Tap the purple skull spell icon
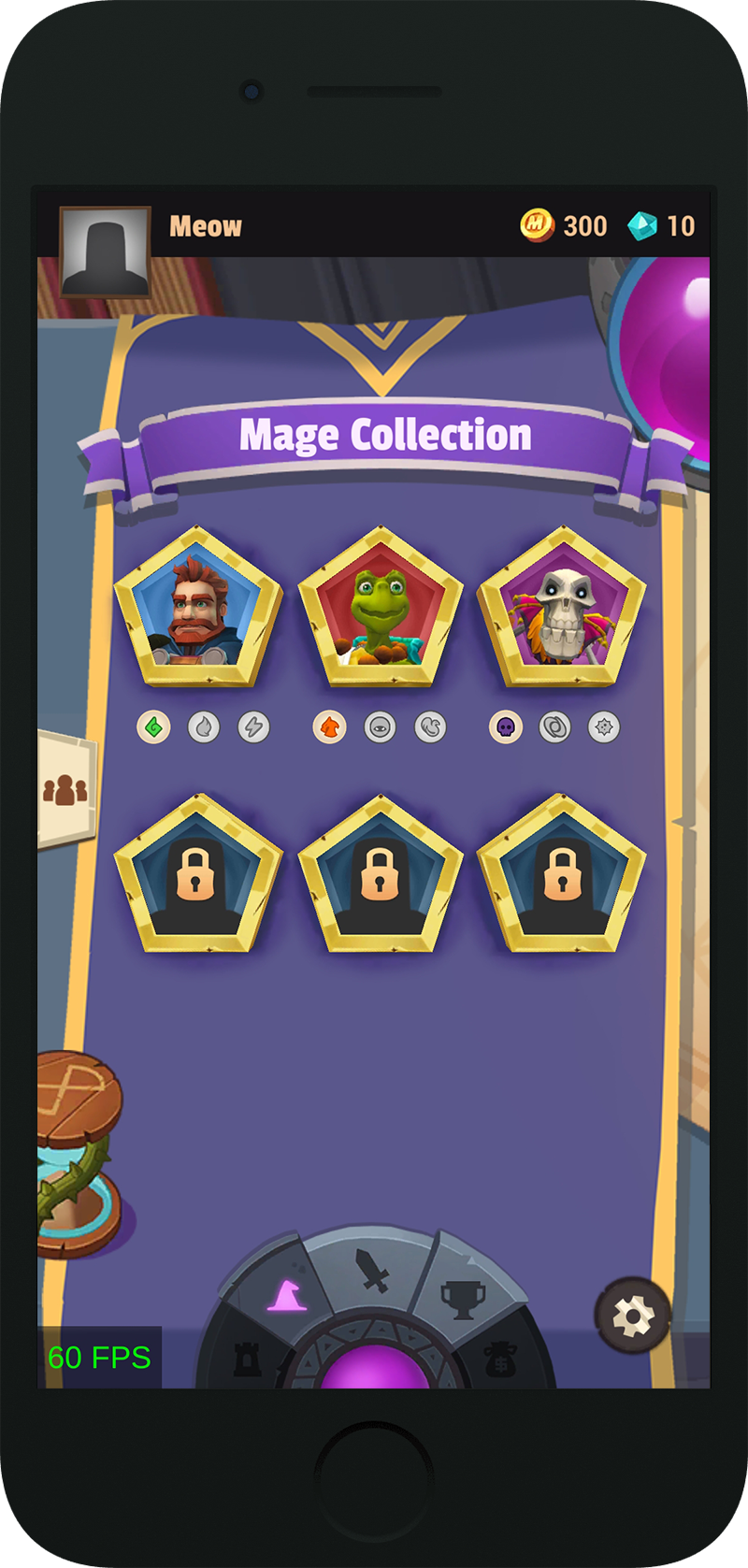The height and width of the screenshot is (1568, 748). (506, 726)
